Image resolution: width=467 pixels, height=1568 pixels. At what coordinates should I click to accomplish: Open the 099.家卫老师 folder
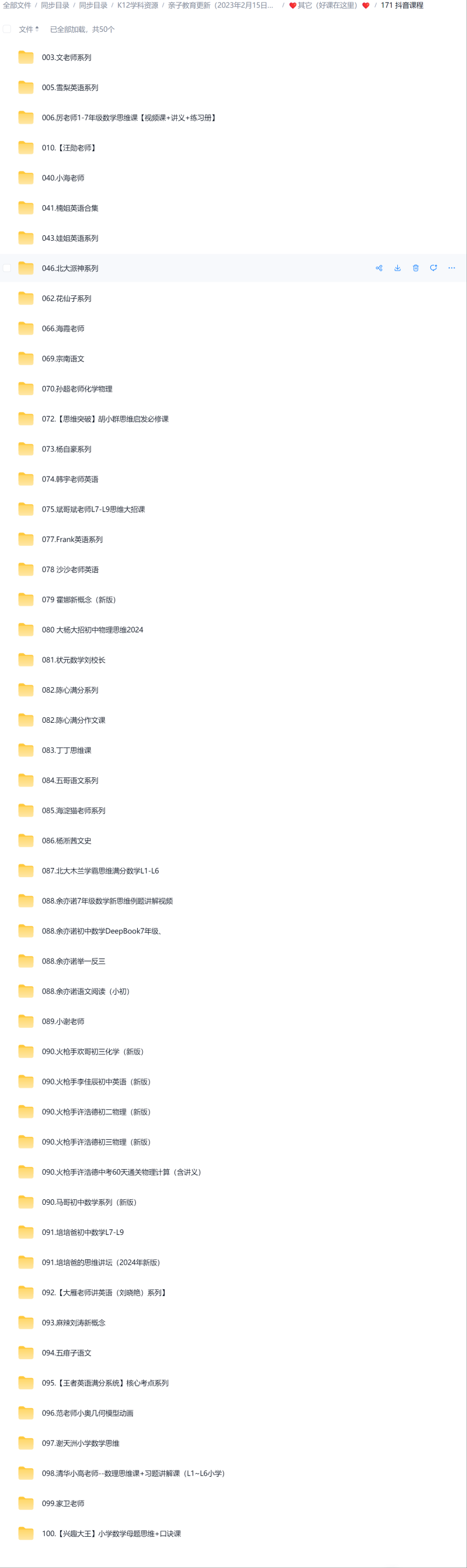coord(62,1504)
